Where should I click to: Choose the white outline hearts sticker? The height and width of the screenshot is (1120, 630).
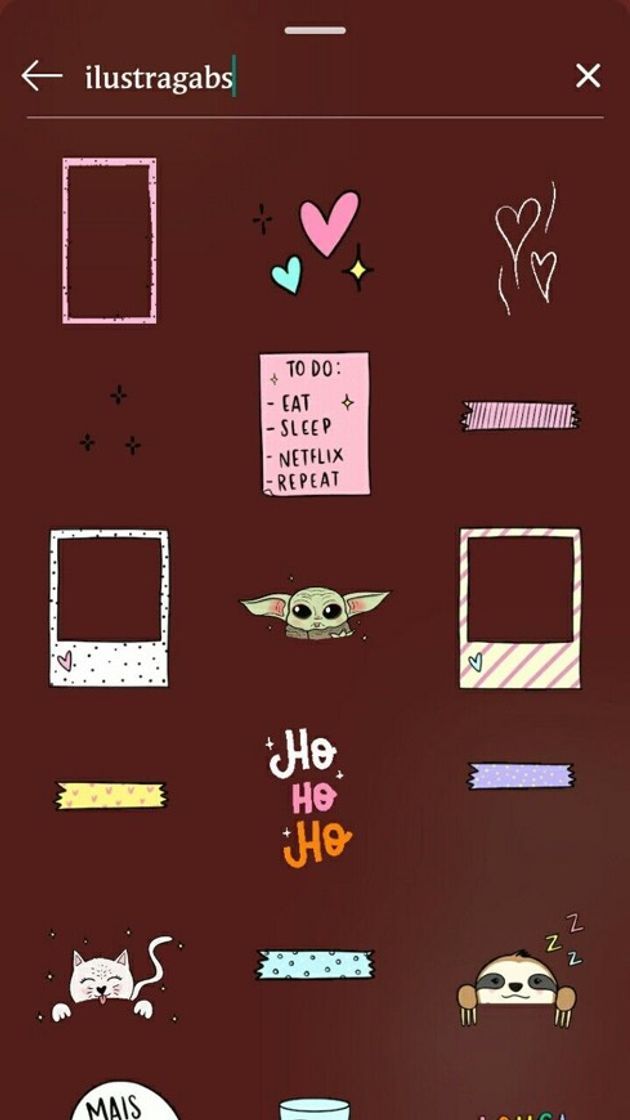524,245
